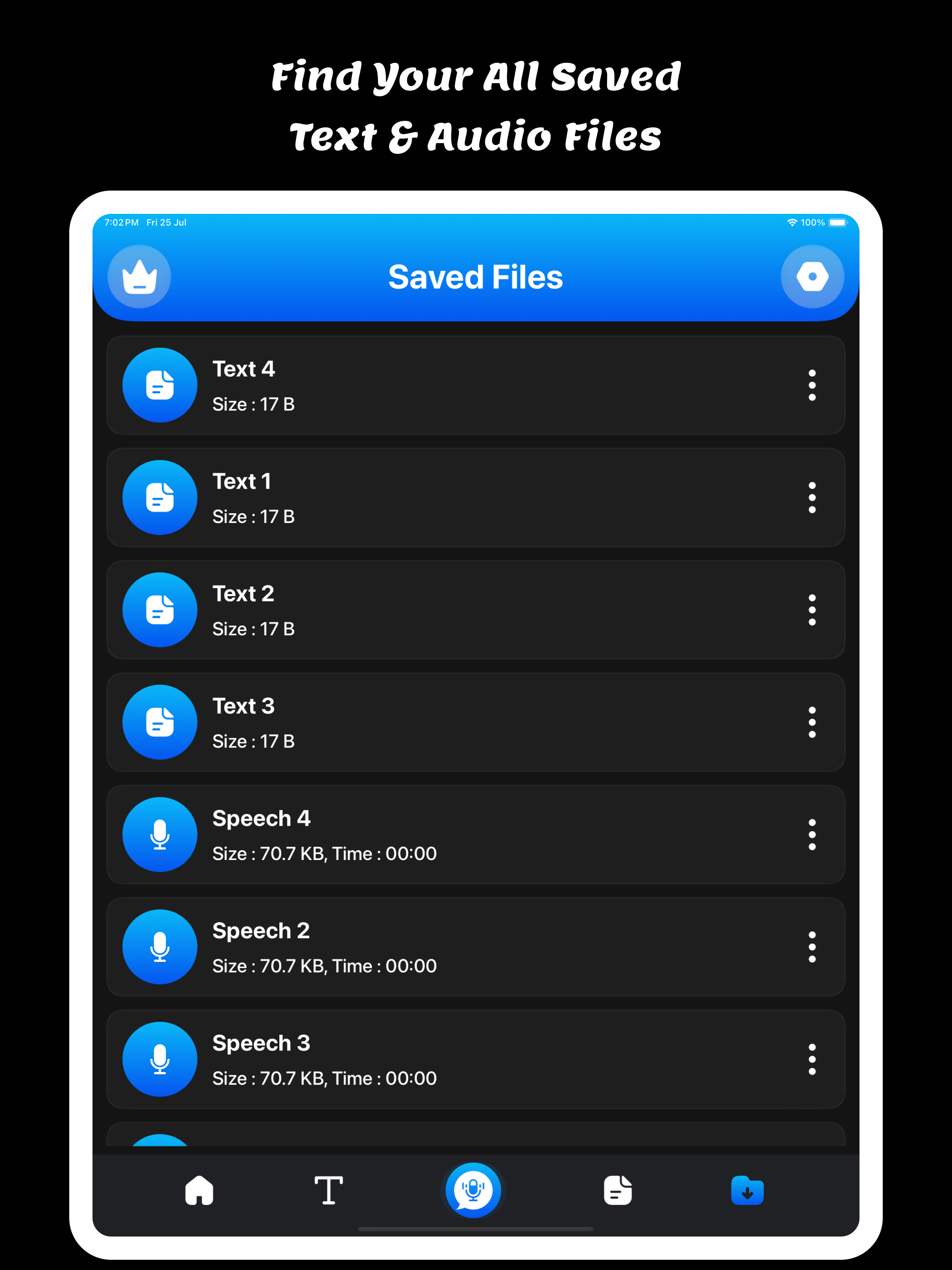Screen dimensions: 952x1270
Task: Open the document conversion icon in bottom bar
Action: coord(618,1190)
